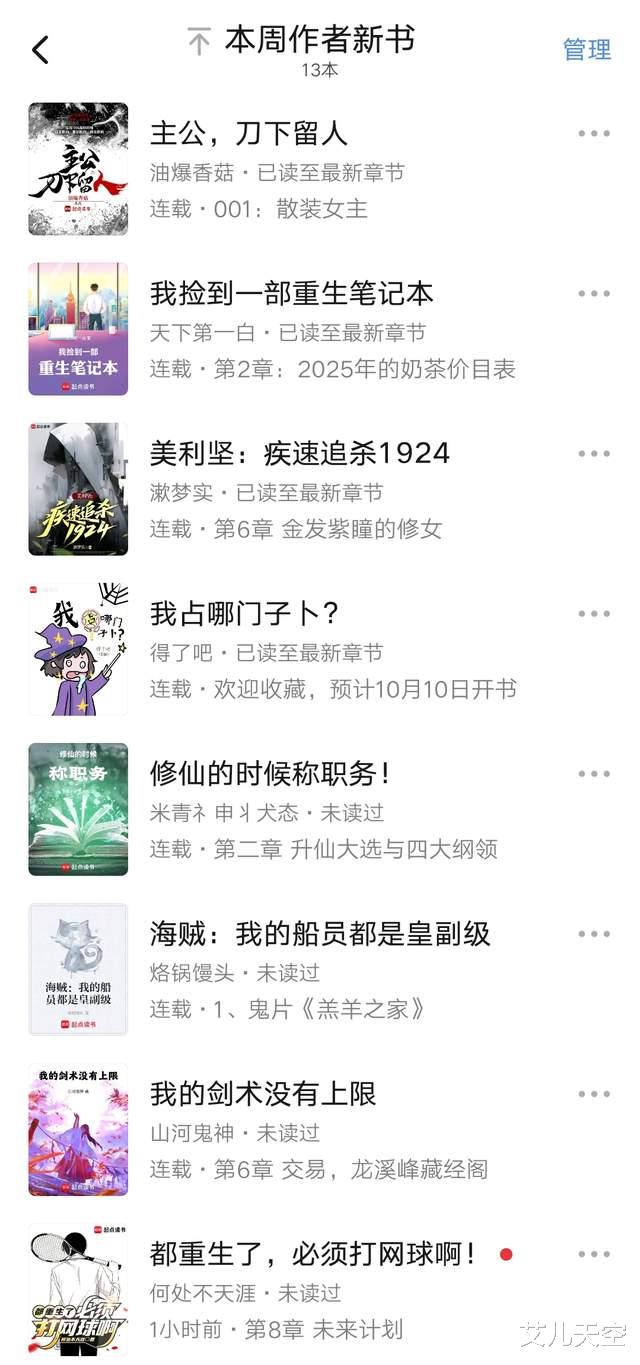Open the book 我占哪门子卜？
640x1365 pixels.
coord(244,613)
